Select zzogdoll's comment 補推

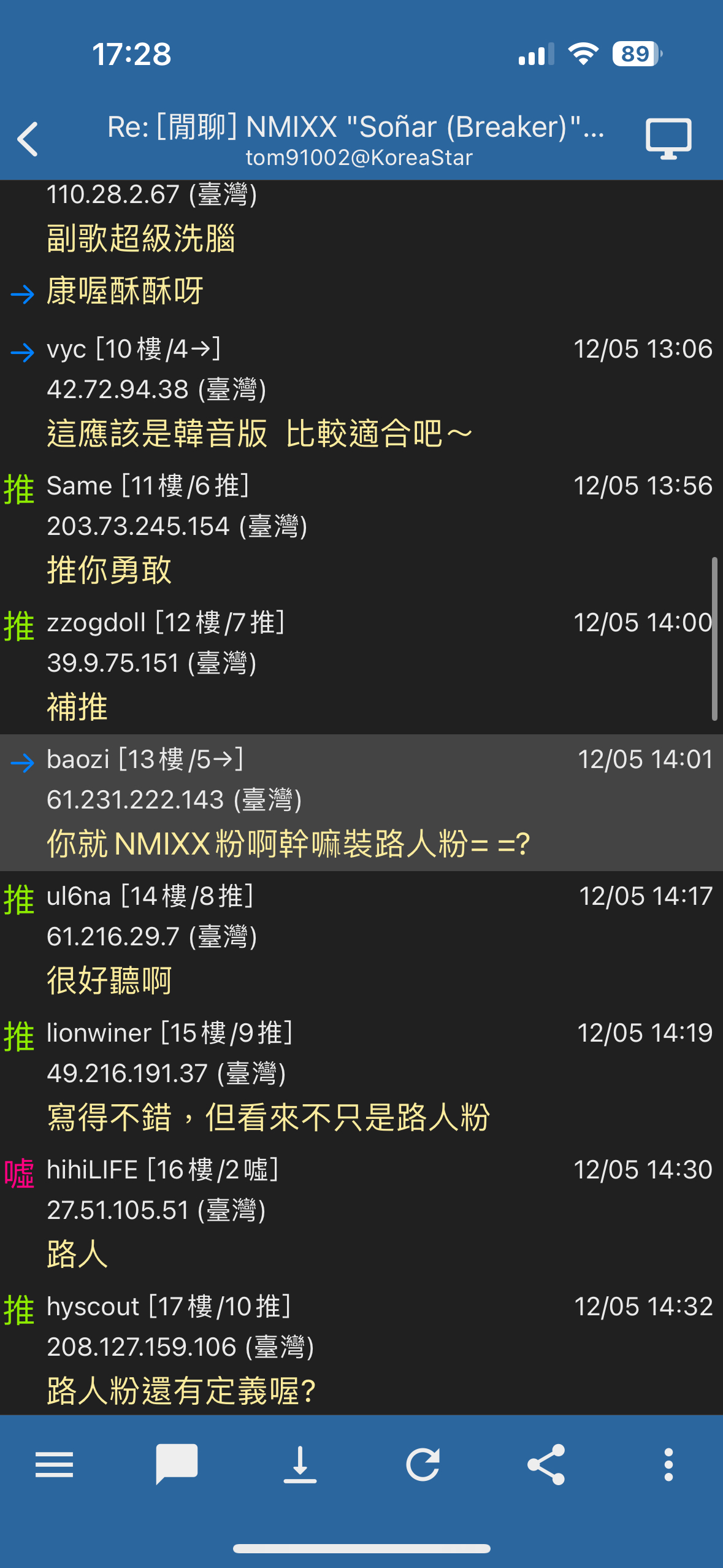coord(362,666)
